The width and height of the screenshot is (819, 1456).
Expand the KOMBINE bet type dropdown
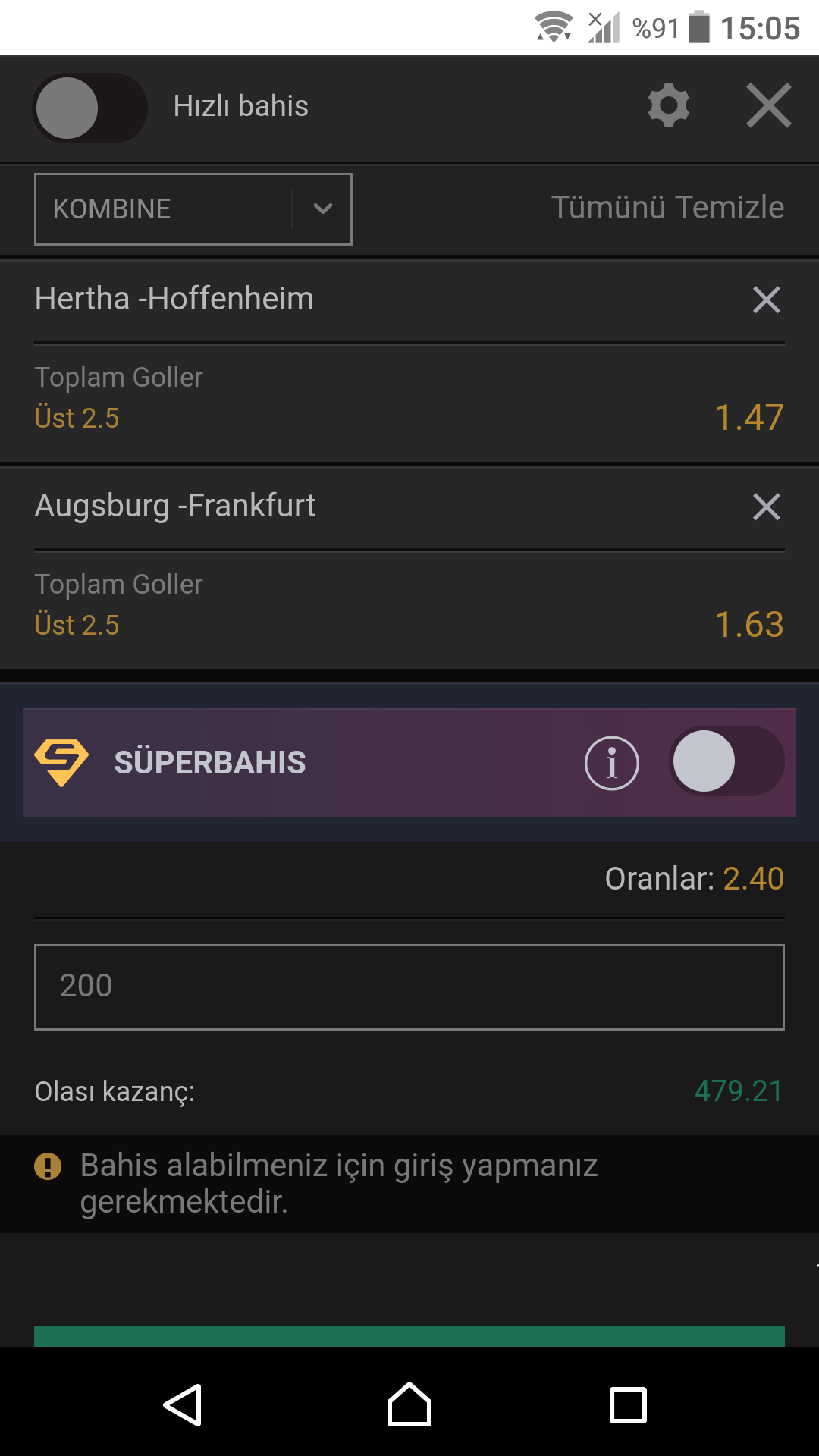pyautogui.click(x=193, y=209)
